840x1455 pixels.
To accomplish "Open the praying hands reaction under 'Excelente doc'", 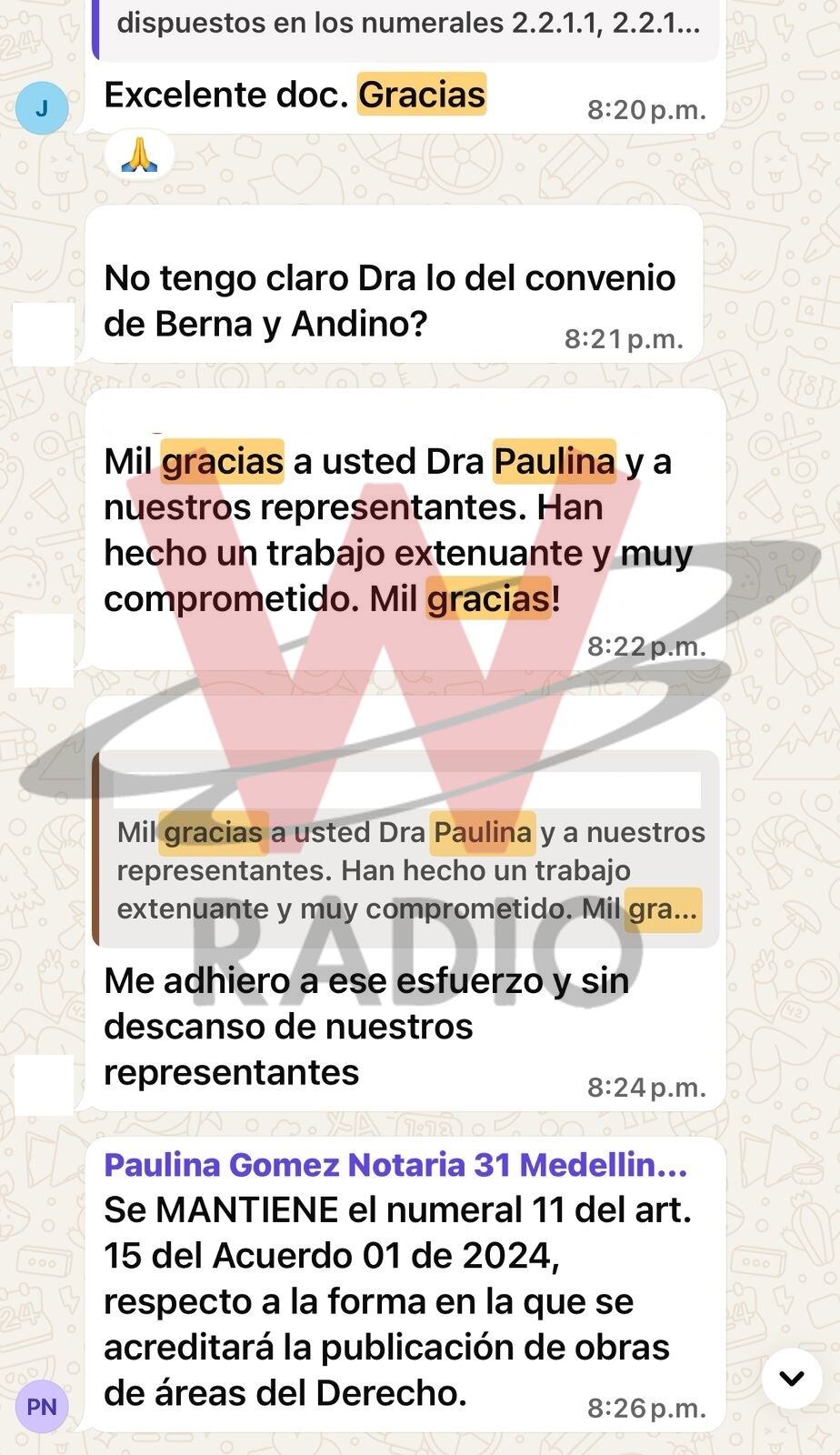I will click(x=139, y=156).
